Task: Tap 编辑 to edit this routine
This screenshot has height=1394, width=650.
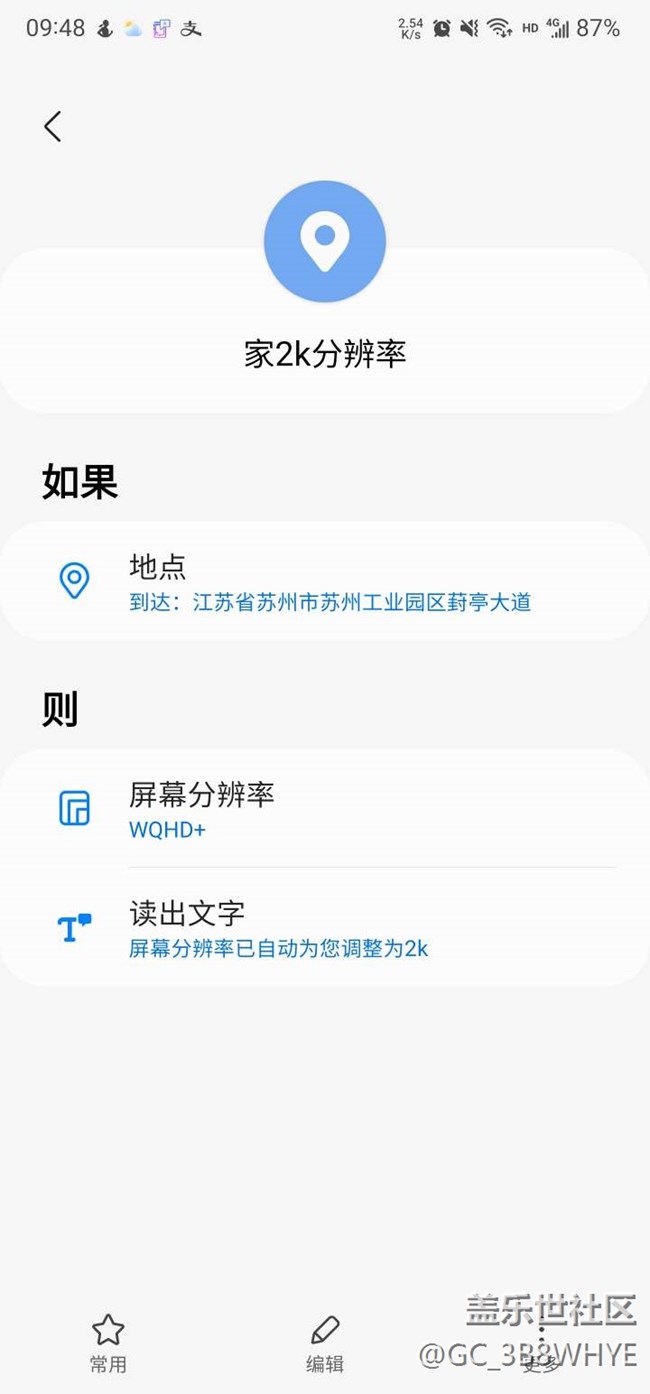Action: point(325,1343)
